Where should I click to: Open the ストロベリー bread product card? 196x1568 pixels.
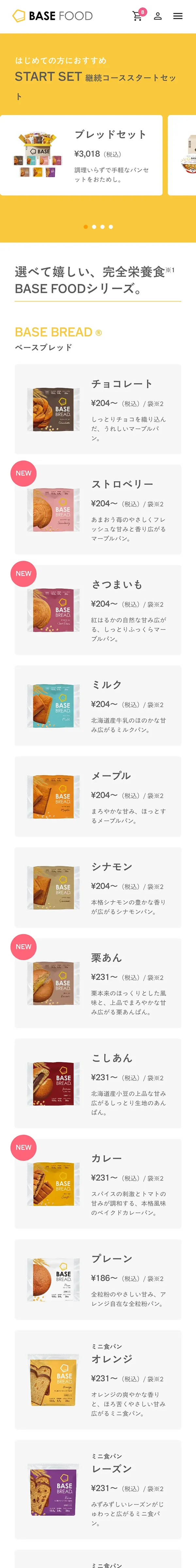click(x=97, y=510)
